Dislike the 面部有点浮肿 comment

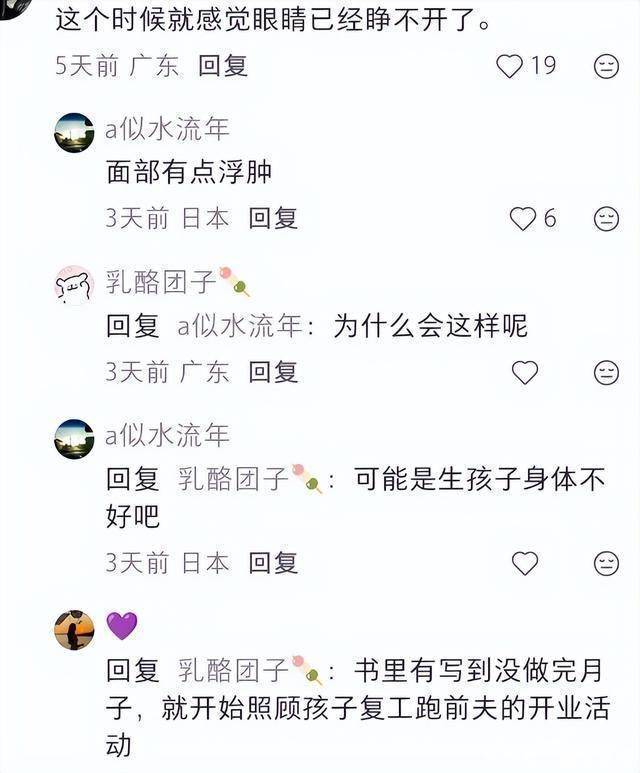point(606,218)
